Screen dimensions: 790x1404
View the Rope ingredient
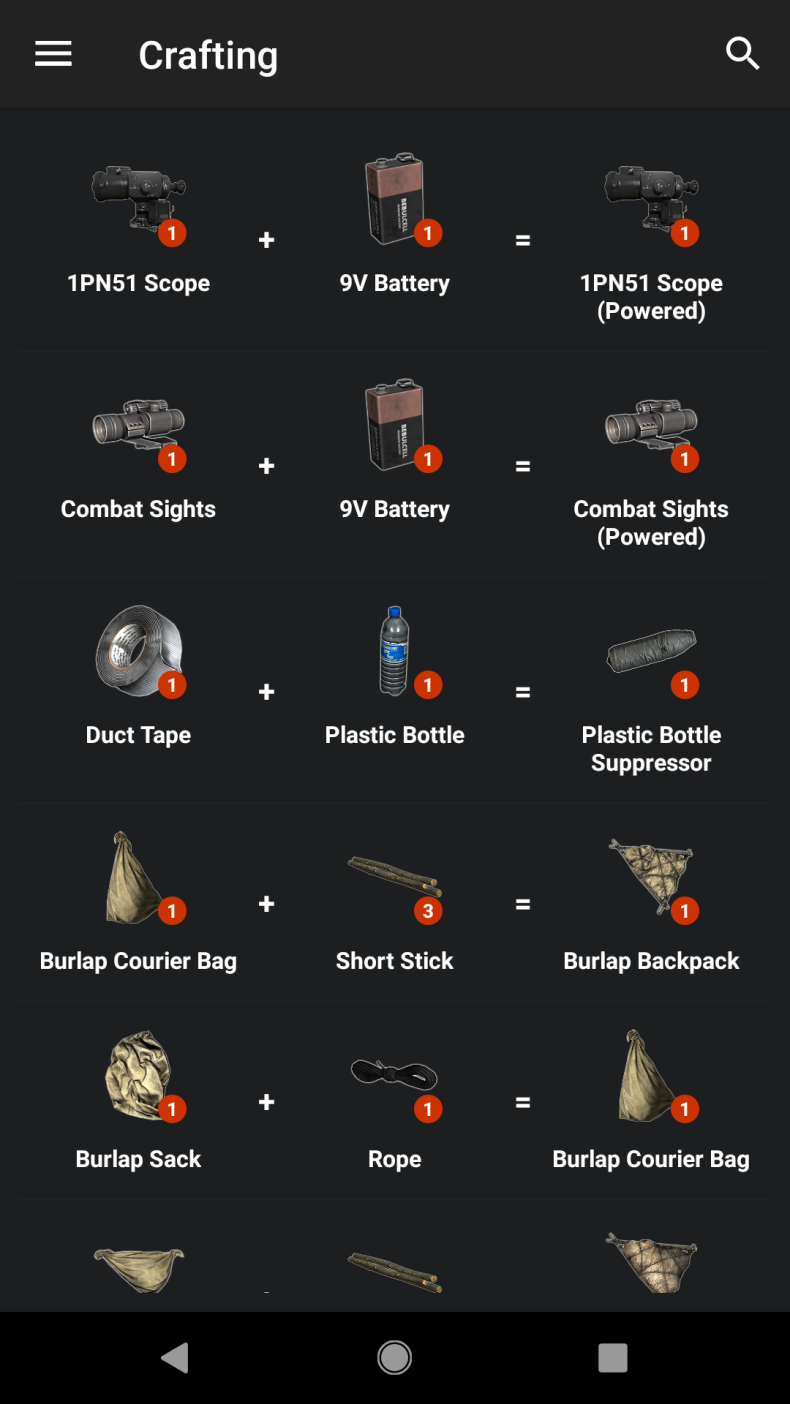click(x=395, y=1110)
